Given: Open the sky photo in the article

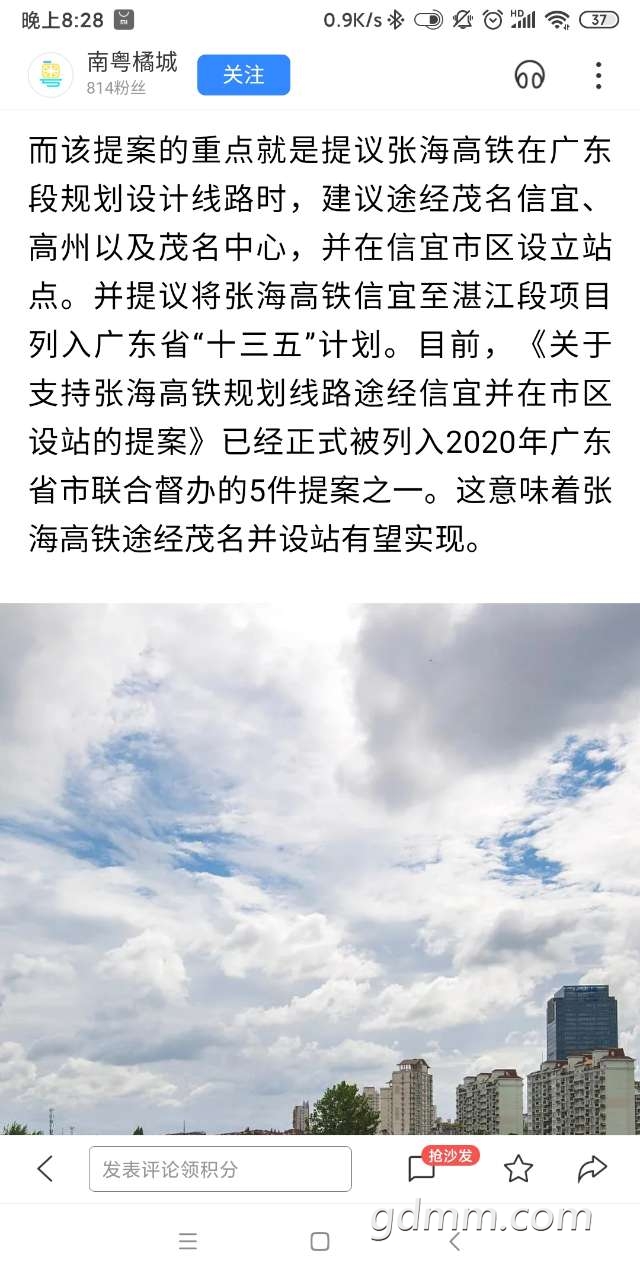Looking at the screenshot, I should click(x=320, y=869).
